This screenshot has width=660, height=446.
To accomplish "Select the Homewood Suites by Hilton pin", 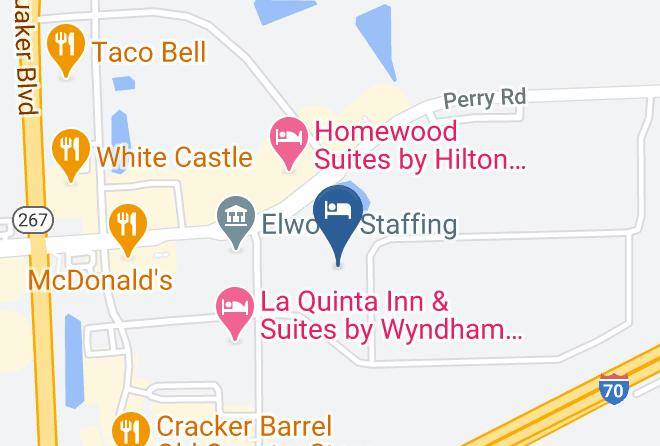I will click(x=289, y=144).
